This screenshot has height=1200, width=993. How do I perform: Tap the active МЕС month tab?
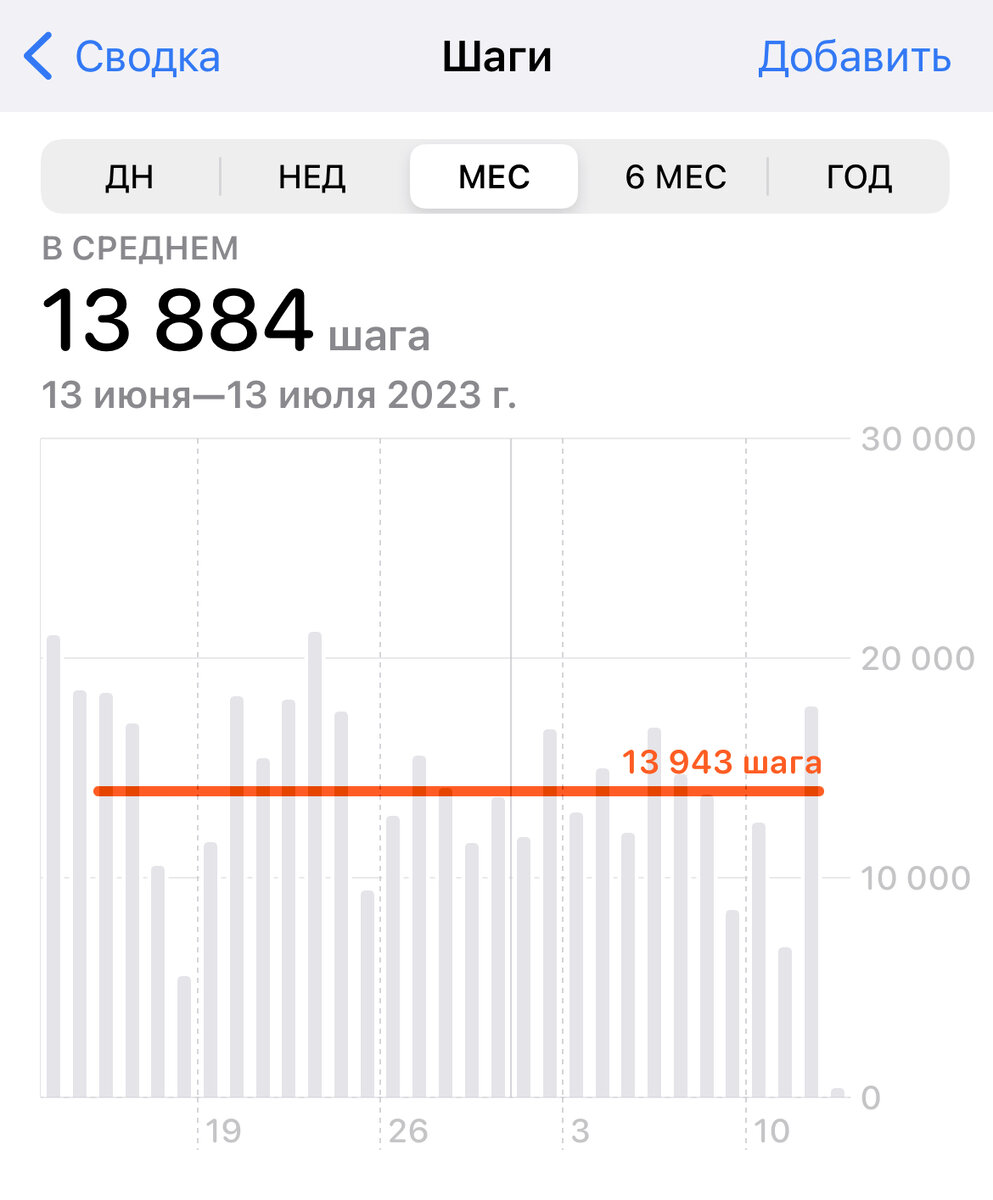point(494,176)
